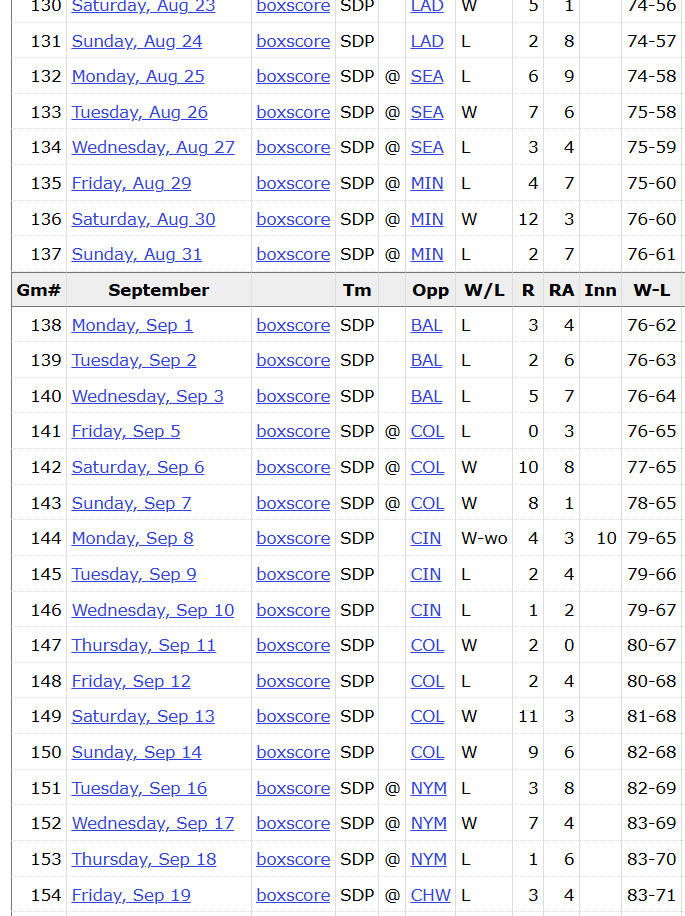
Task: Tap the LAD link in game 131
Action: pyautogui.click(x=427, y=41)
